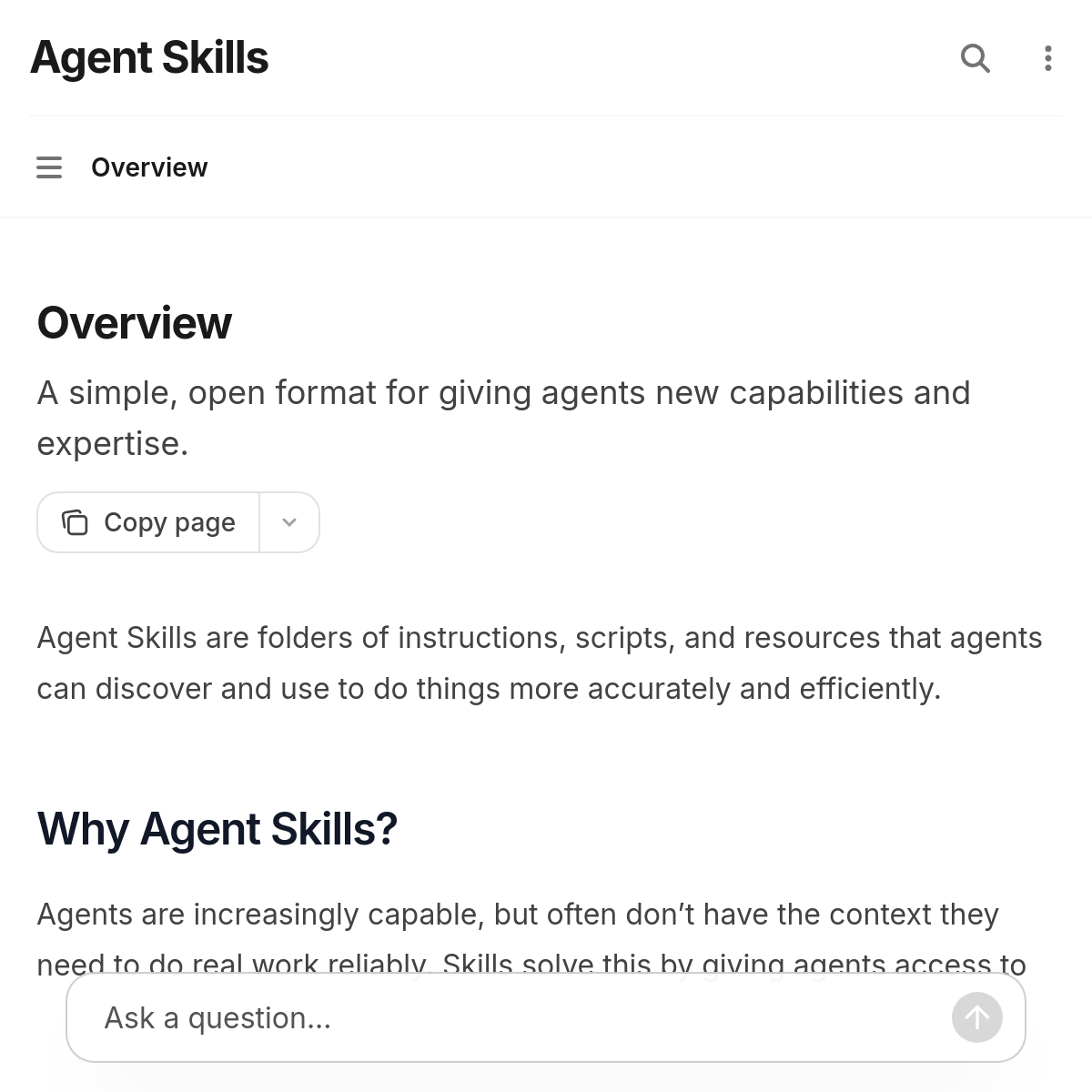1092x1092 pixels.
Task: Open the hamburger navigation menu
Action: pyautogui.click(x=49, y=167)
